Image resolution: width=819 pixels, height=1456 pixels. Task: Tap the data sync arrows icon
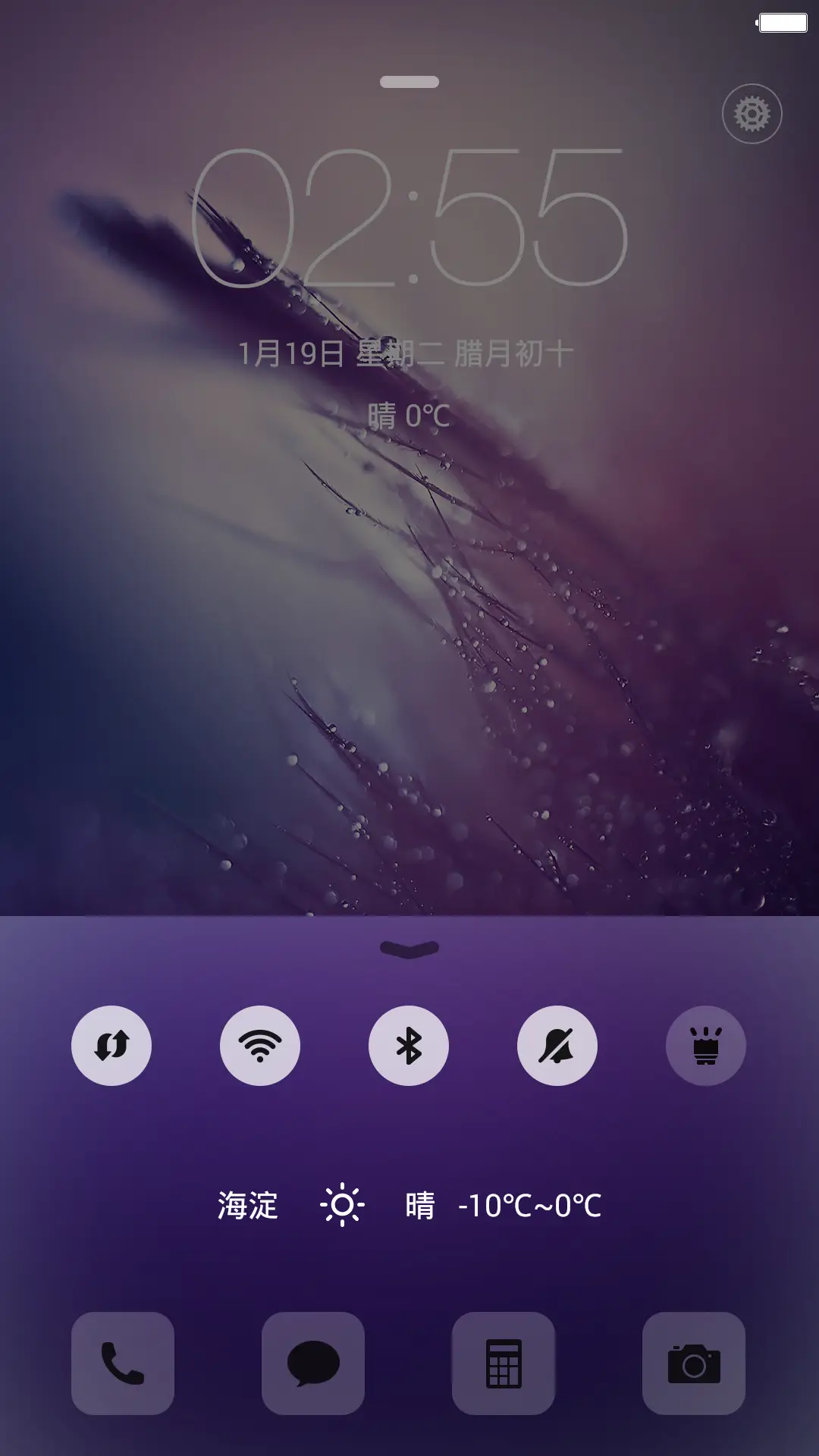pos(111,1045)
